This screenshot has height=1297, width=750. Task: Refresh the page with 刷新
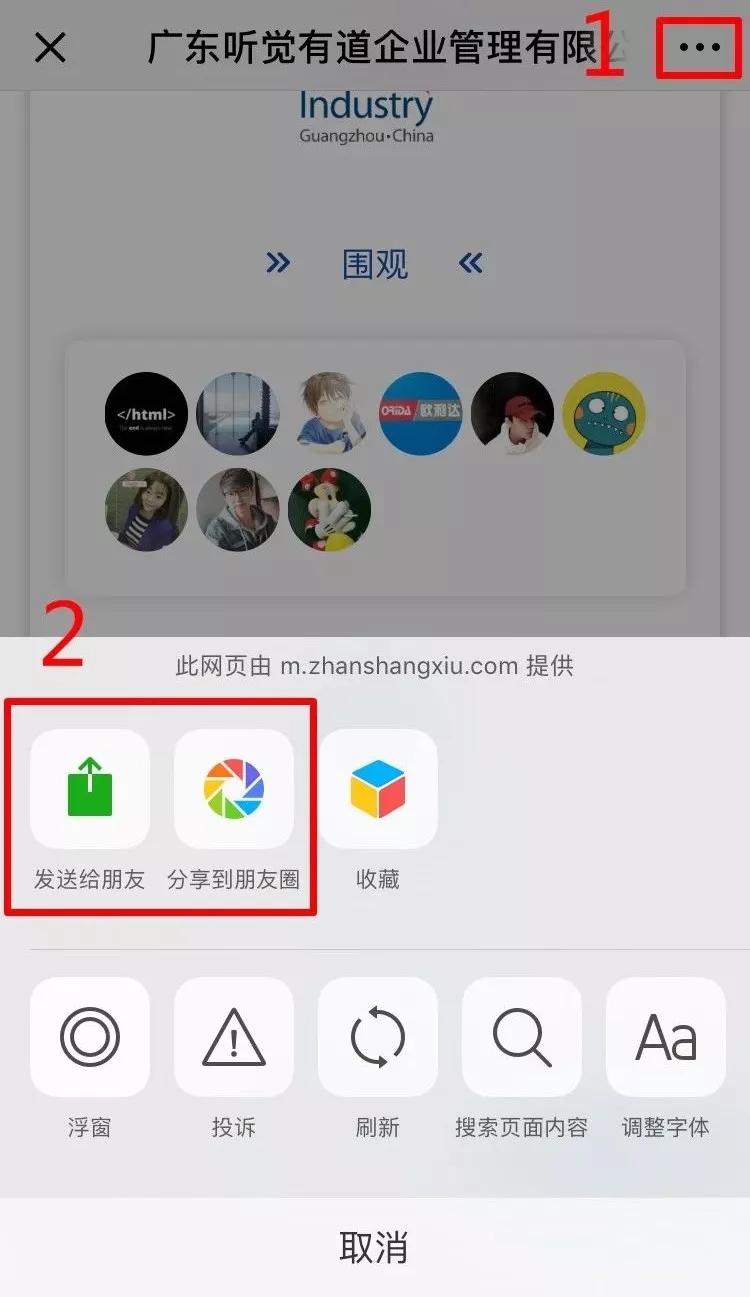click(x=378, y=1037)
